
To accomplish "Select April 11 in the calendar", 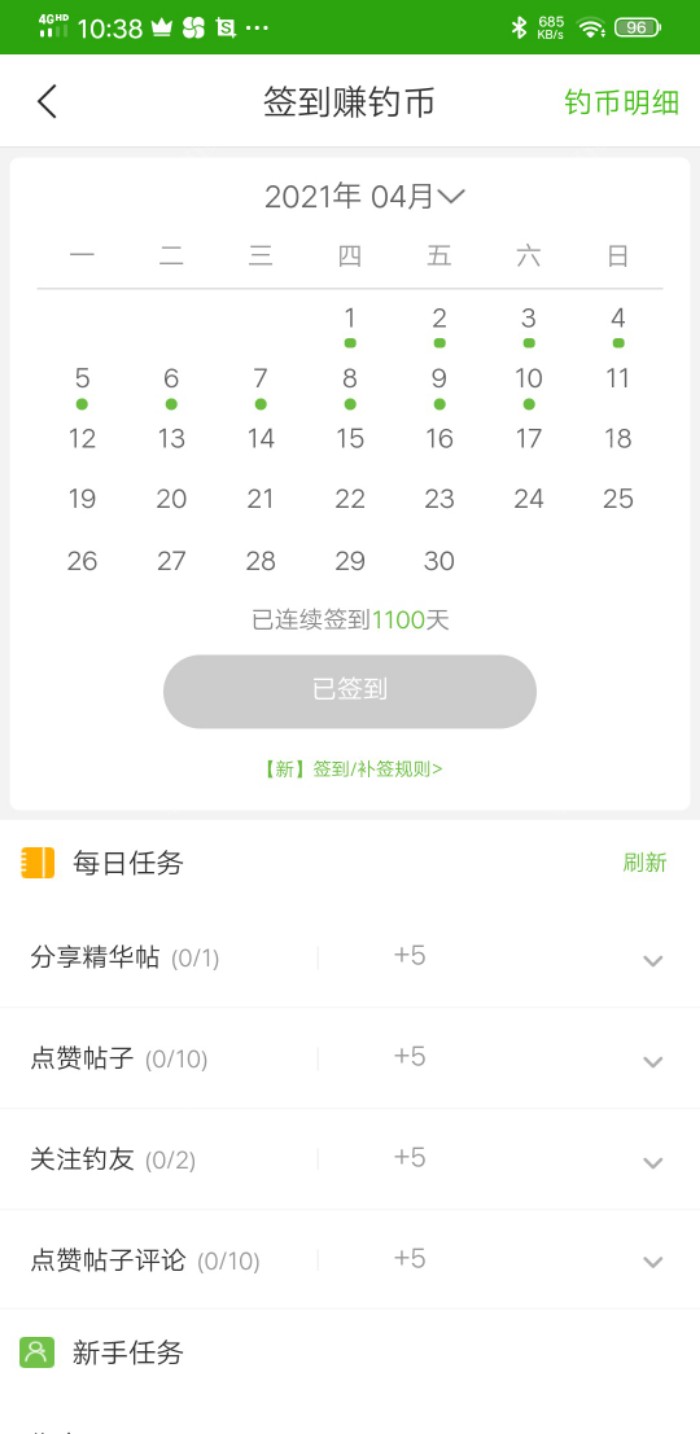I will 618,379.
